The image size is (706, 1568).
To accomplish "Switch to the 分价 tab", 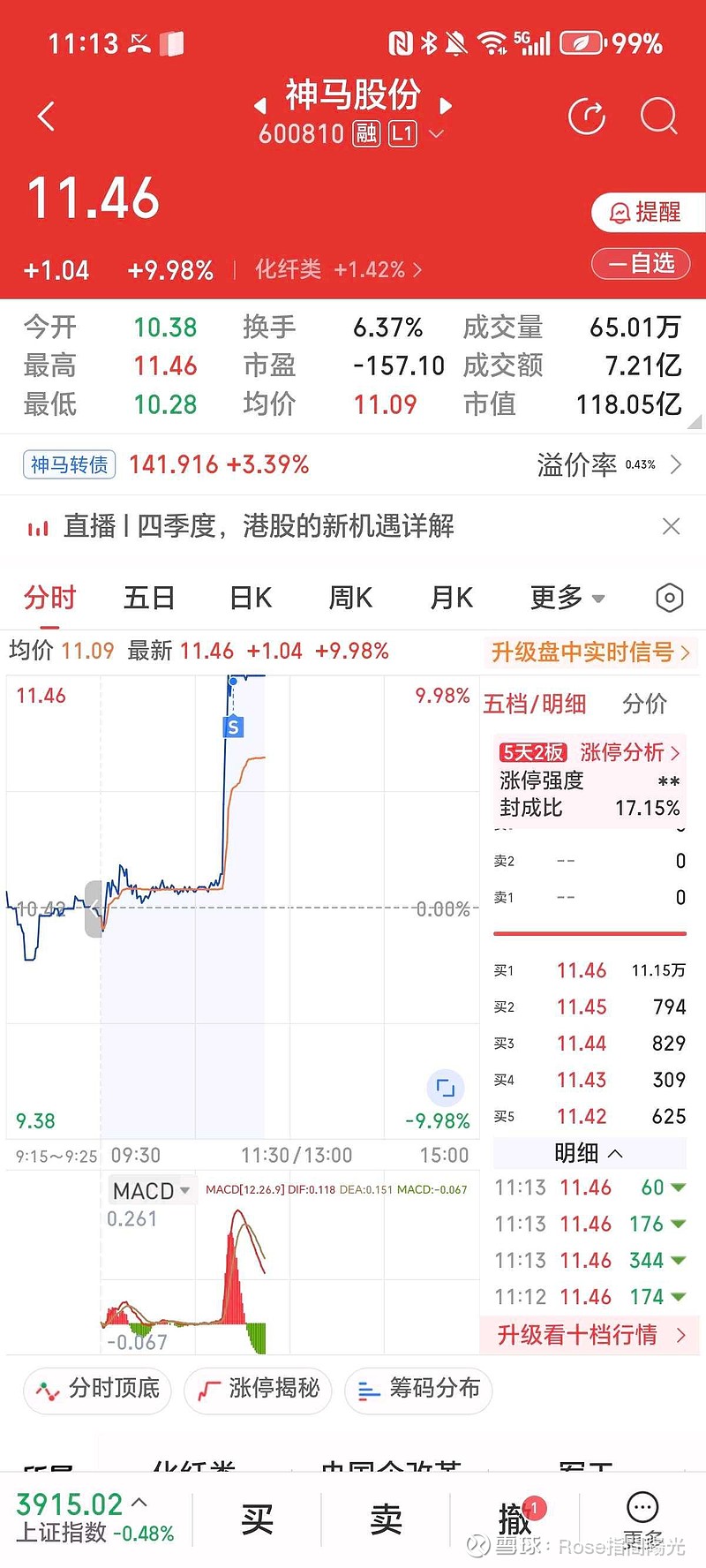I will coord(644,704).
